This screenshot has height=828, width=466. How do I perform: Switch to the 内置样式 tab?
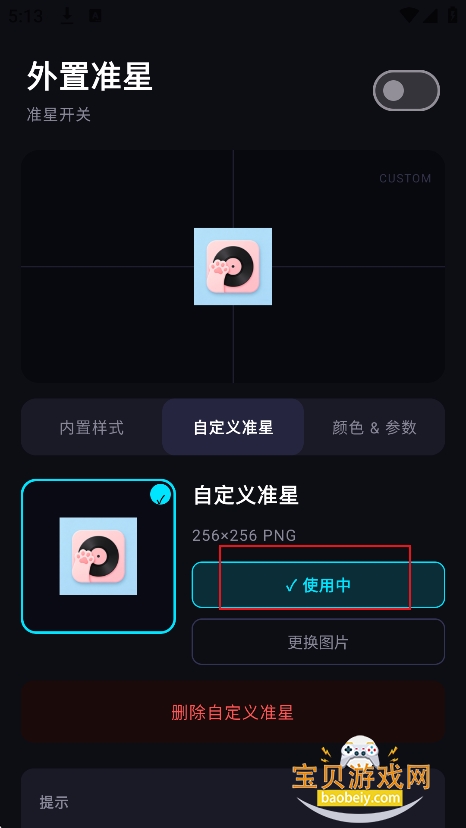coord(91,427)
